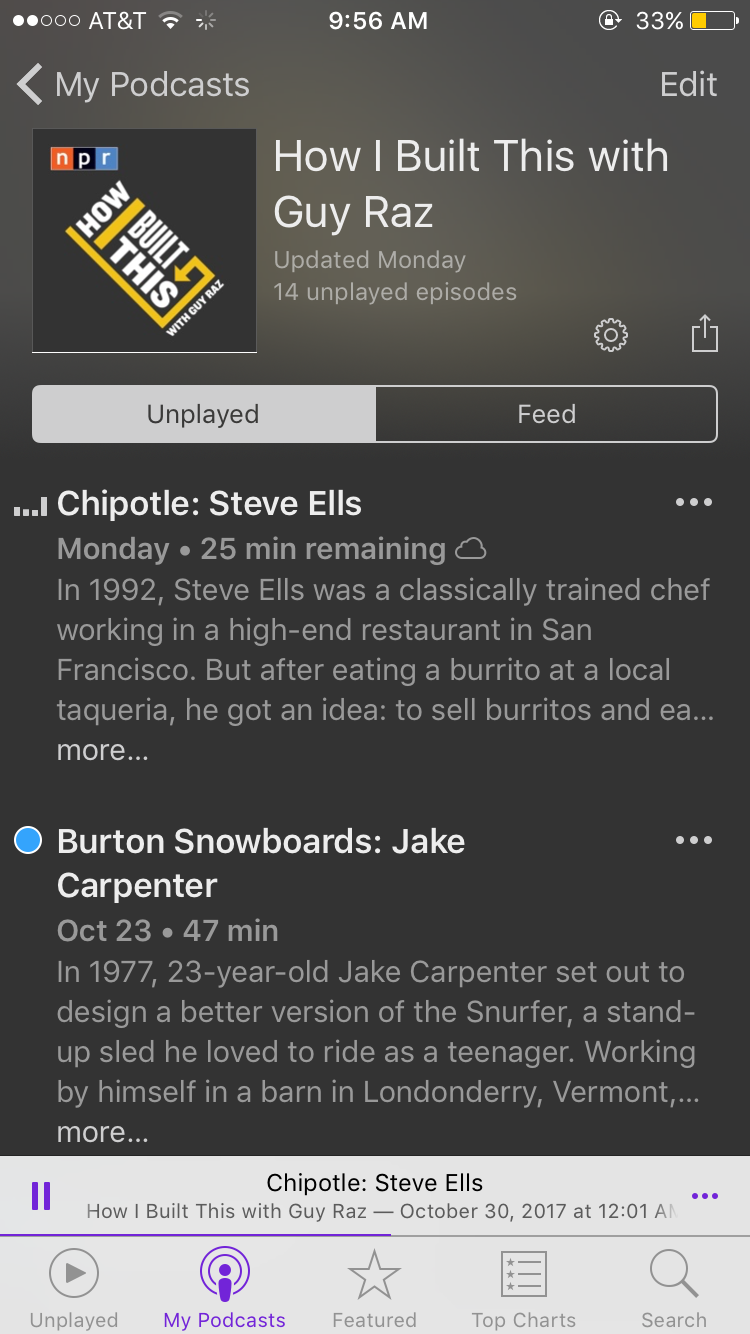Open more options for Chipotle episode
Viewport: 750px width, 1334px height.
coord(694,502)
